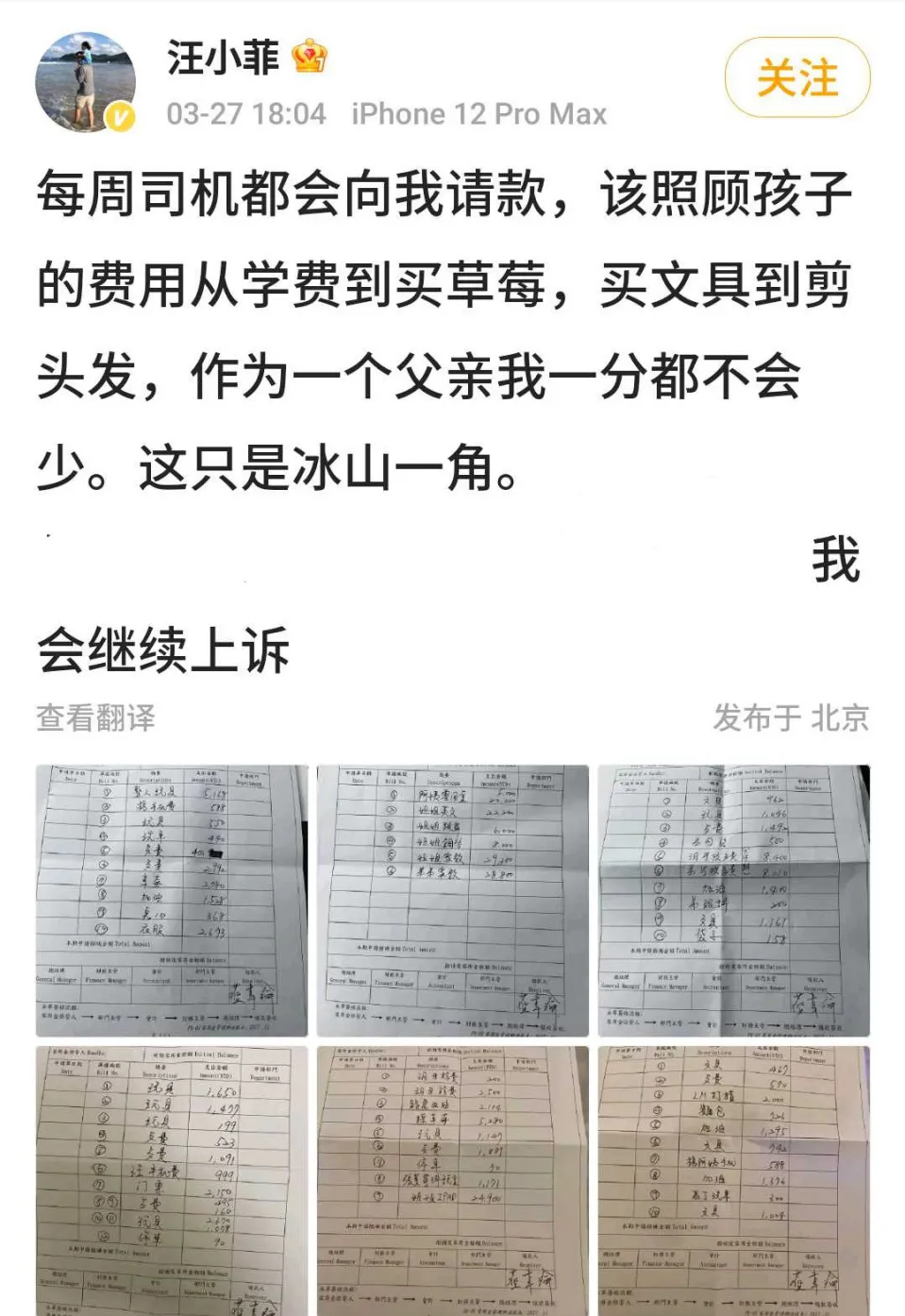This screenshot has height=1316, width=905.
Task: Open the first receipt photo in the top row
Action: (172, 900)
